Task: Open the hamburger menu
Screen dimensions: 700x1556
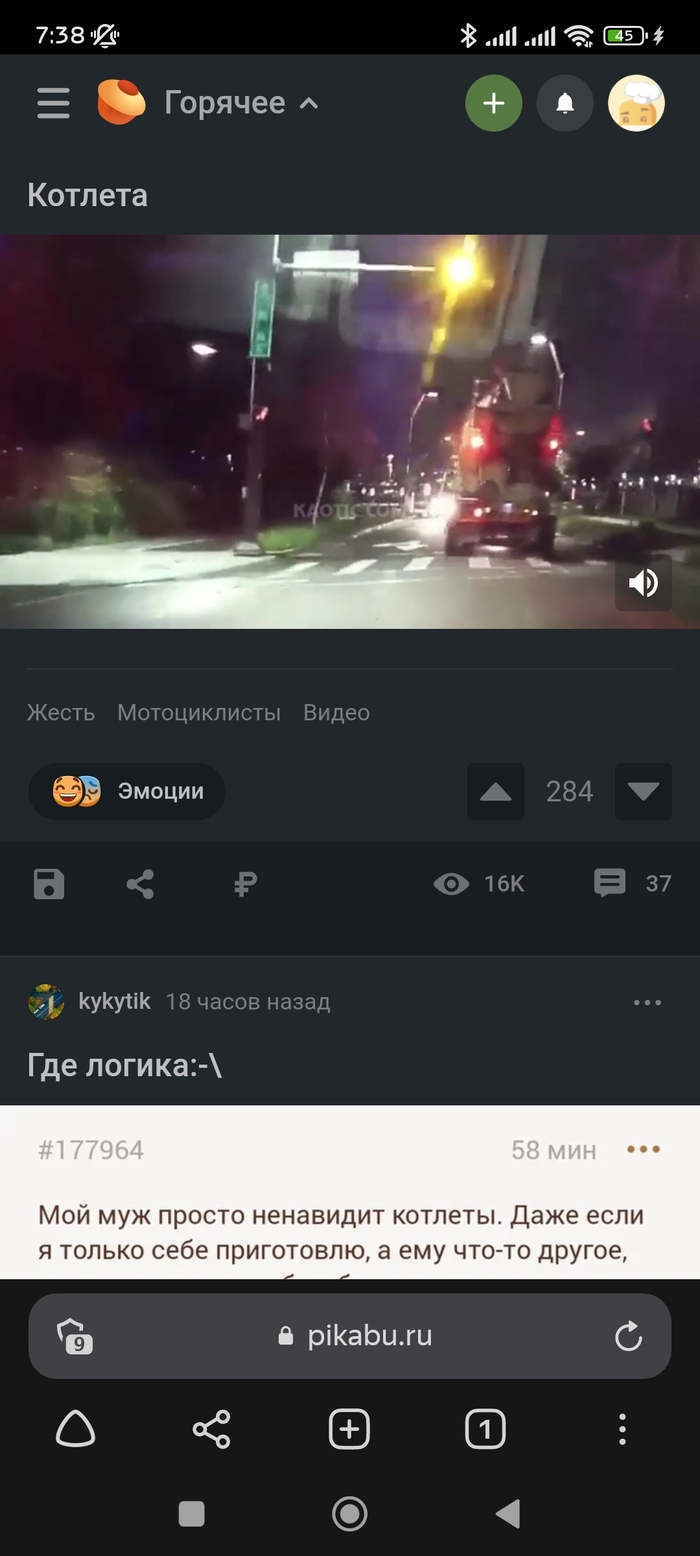Action: pyautogui.click(x=54, y=103)
